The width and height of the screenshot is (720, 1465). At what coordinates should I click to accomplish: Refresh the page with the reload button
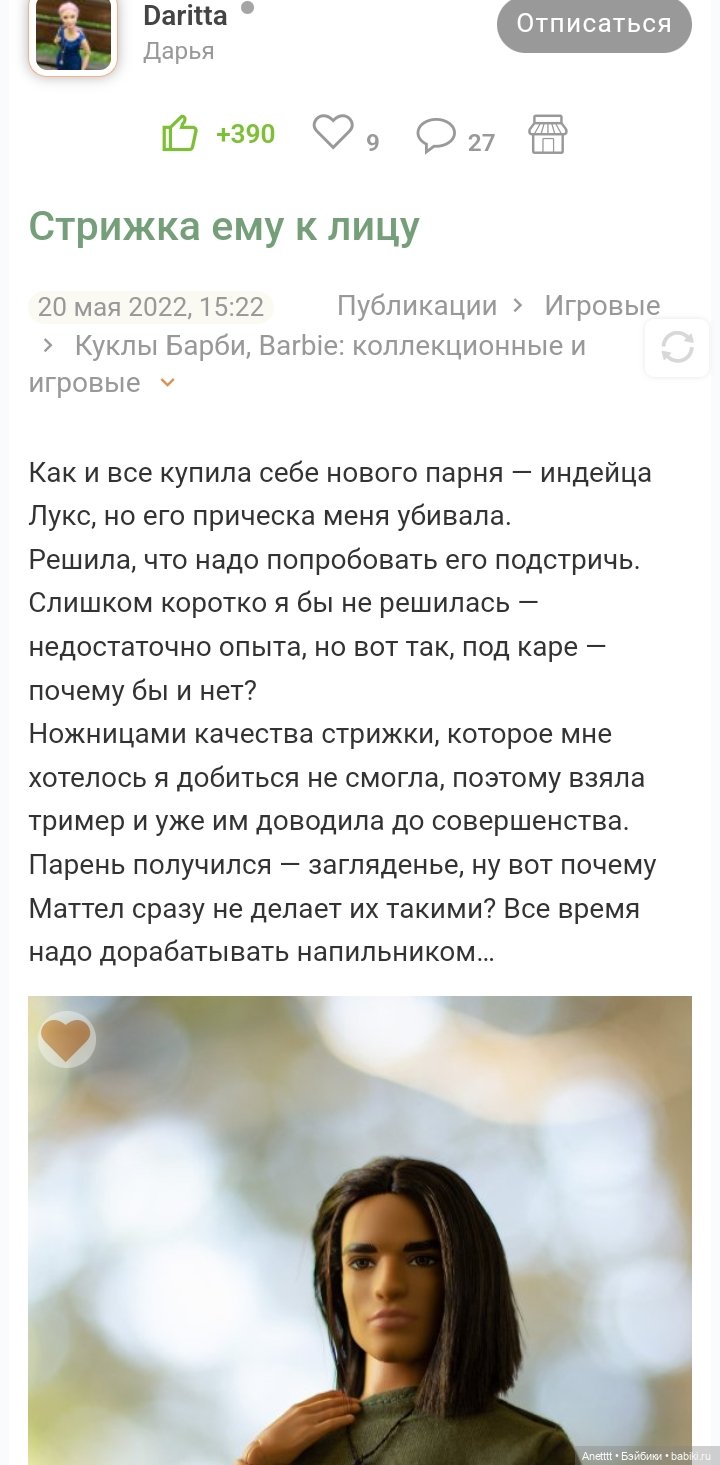(677, 348)
